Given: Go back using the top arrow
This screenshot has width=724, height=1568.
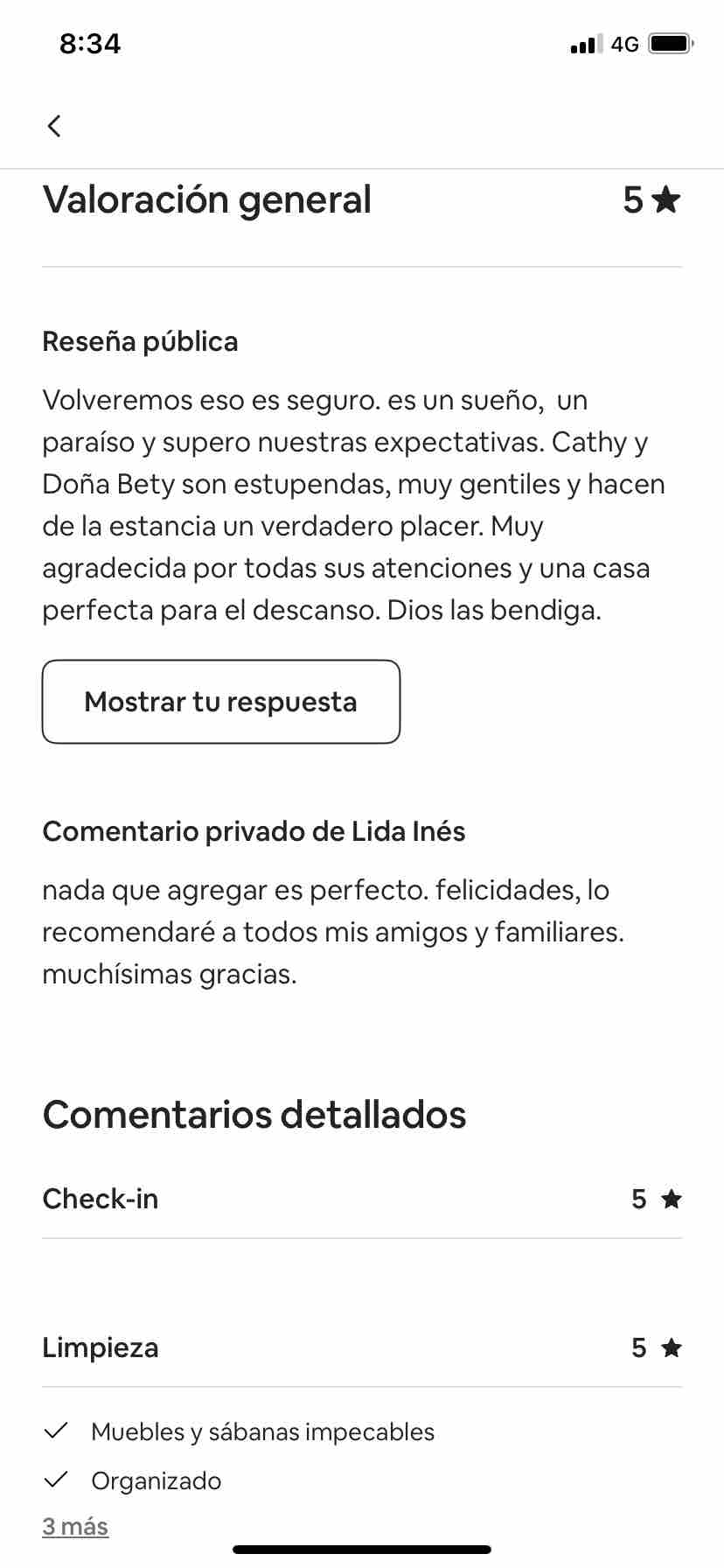Looking at the screenshot, I should 54,126.
